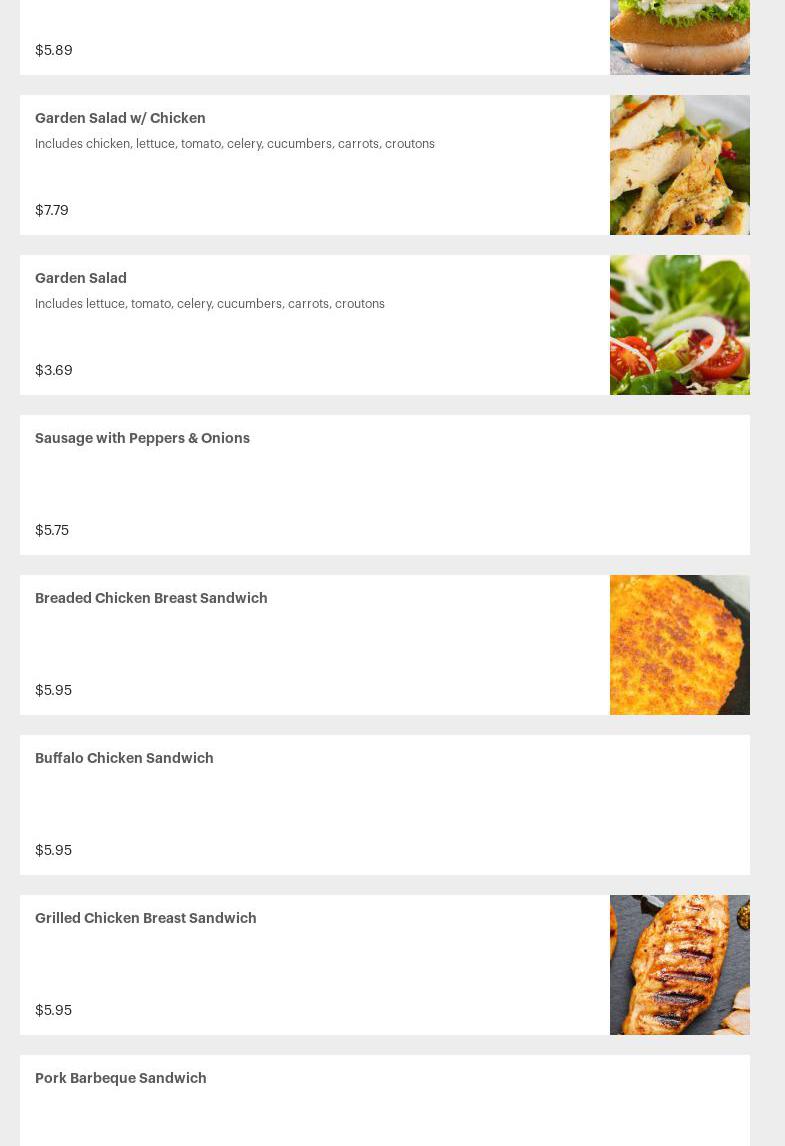
Task: Open Grilled Chicken Breast Sandwich
Action: click(146, 918)
